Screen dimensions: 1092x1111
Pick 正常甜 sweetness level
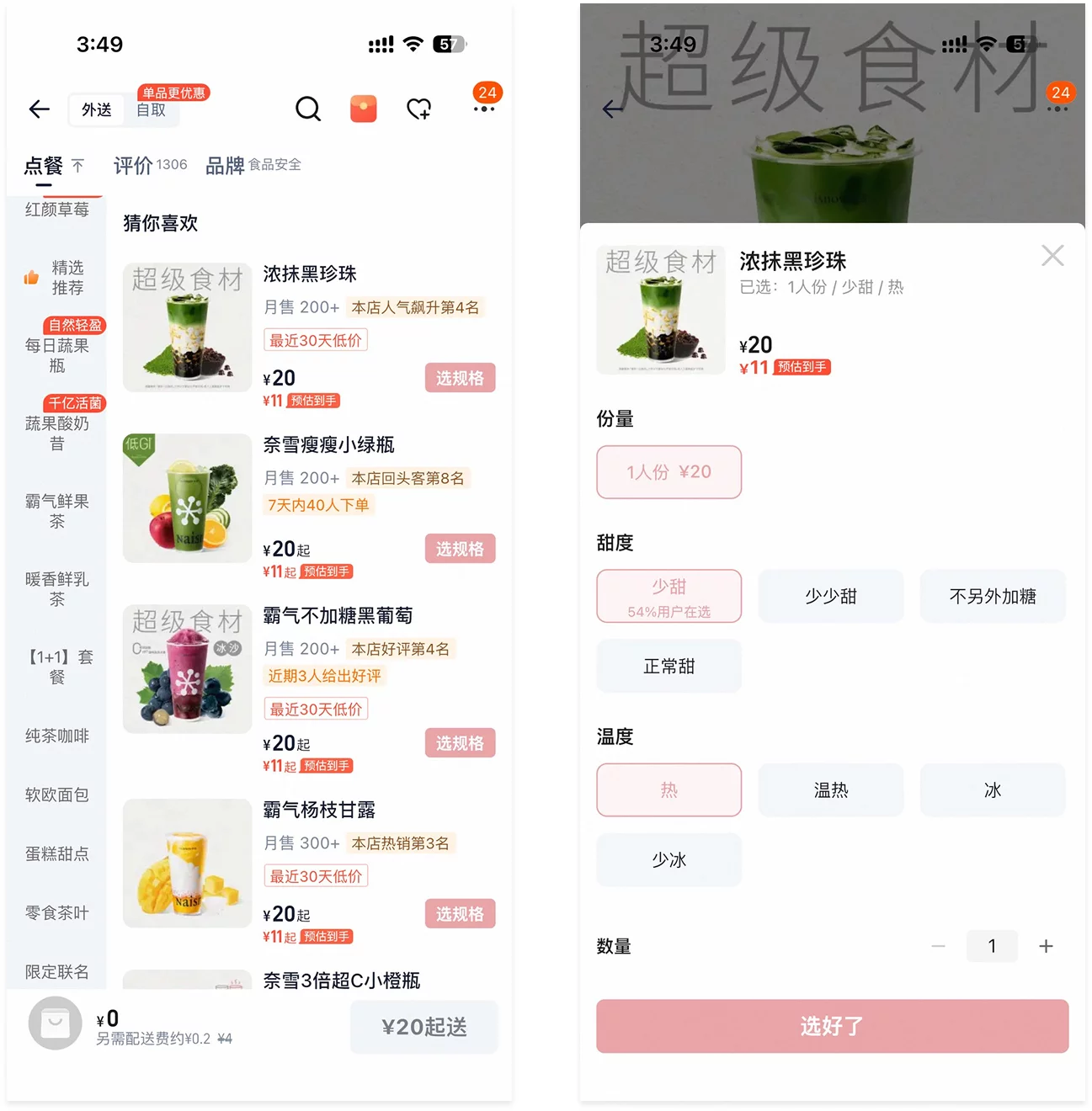pos(669,667)
